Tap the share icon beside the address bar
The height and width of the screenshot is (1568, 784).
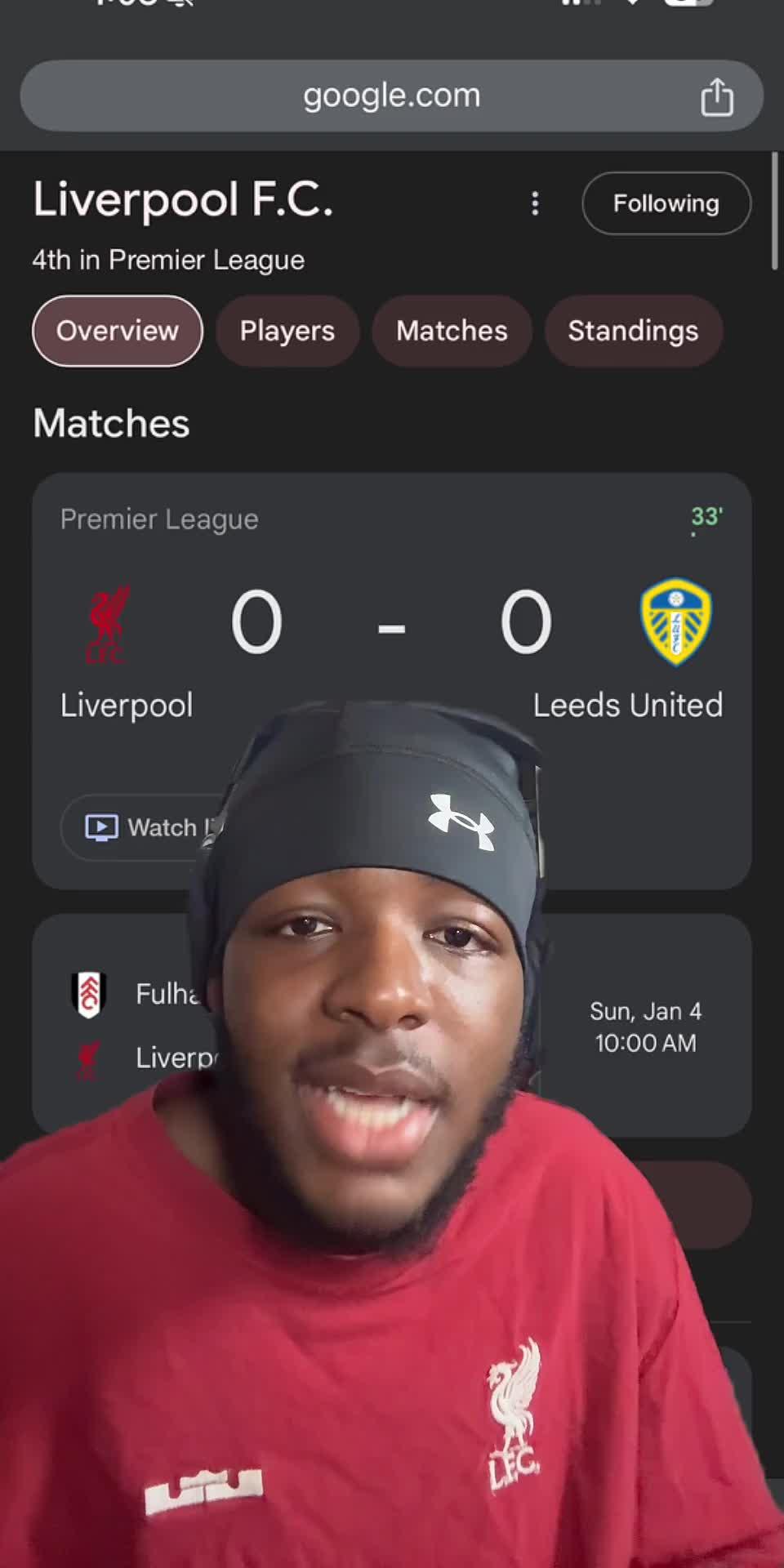click(x=717, y=95)
